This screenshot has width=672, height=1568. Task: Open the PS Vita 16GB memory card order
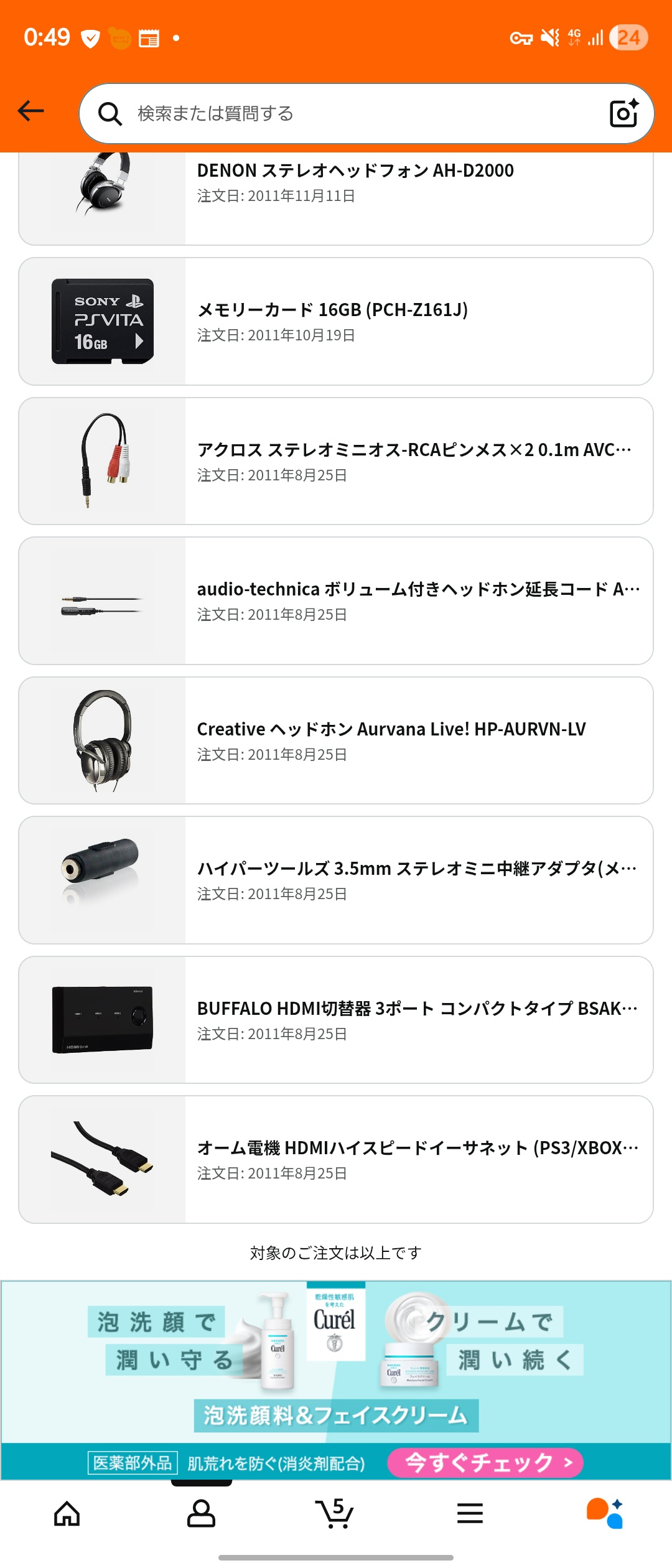pyautogui.click(x=336, y=322)
